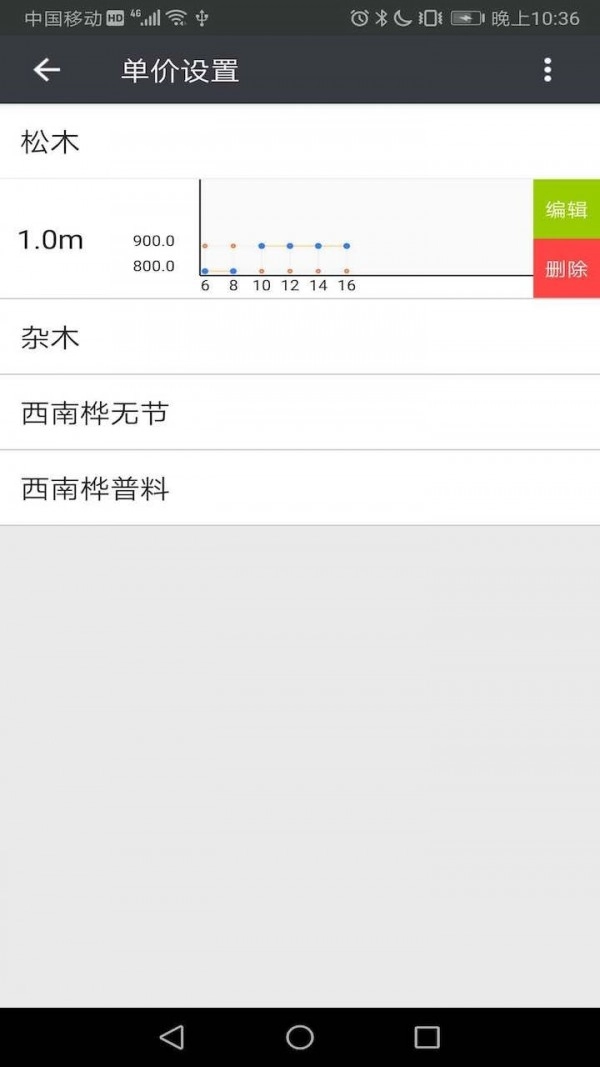This screenshot has height=1067, width=600.
Task: Open the 西南桦无节 row
Action: point(300,413)
